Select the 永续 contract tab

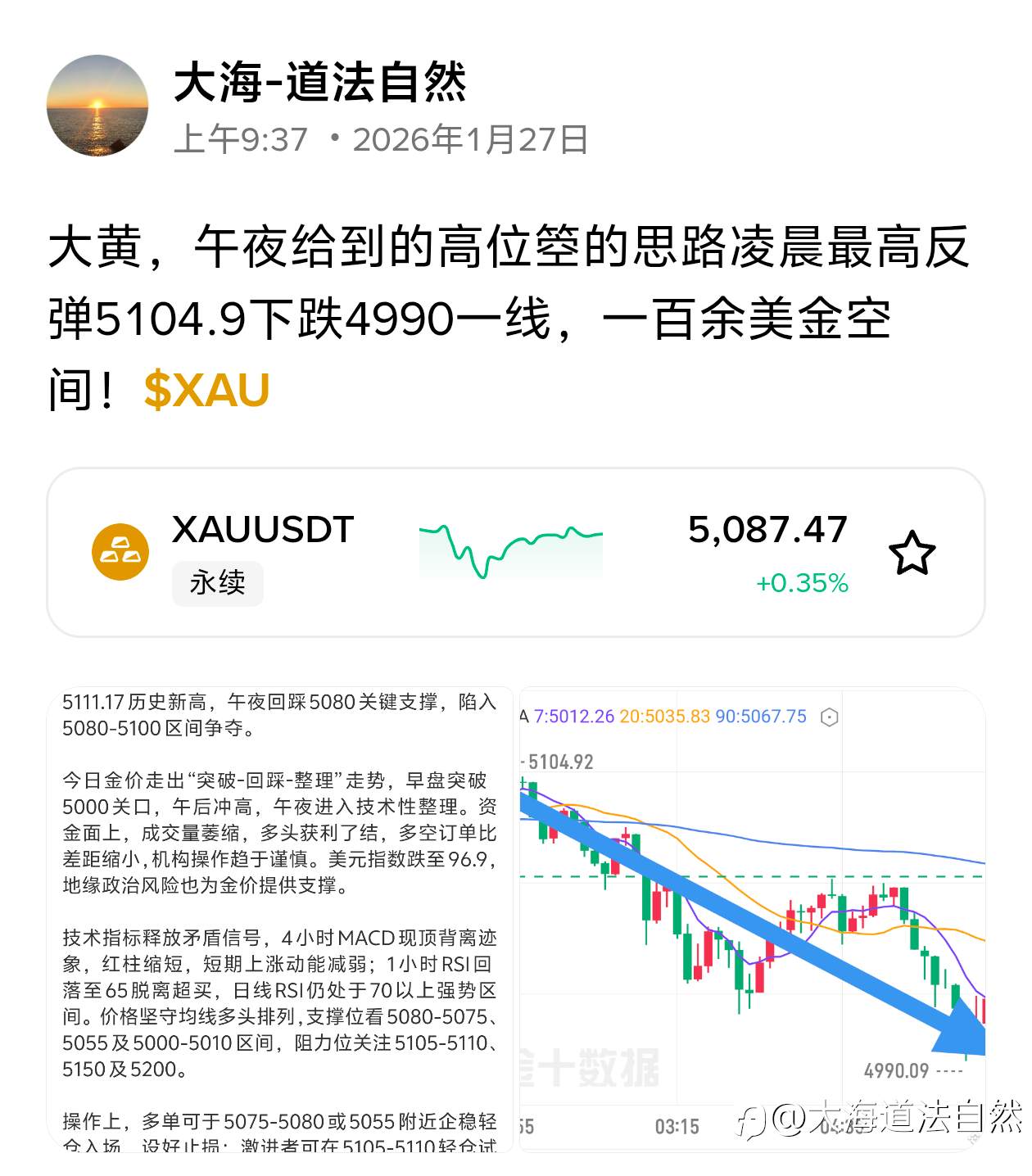point(217,584)
